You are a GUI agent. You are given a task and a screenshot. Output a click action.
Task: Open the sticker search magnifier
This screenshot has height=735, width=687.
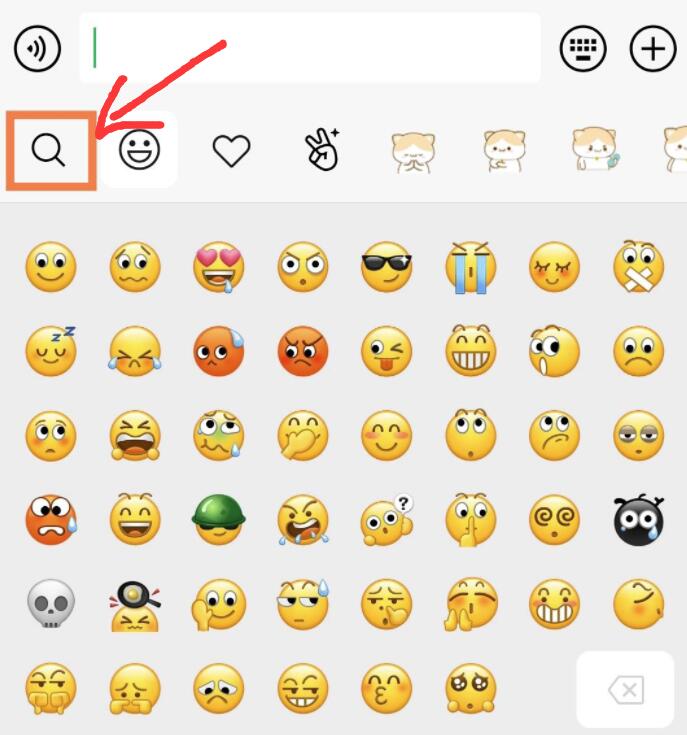click(x=49, y=150)
